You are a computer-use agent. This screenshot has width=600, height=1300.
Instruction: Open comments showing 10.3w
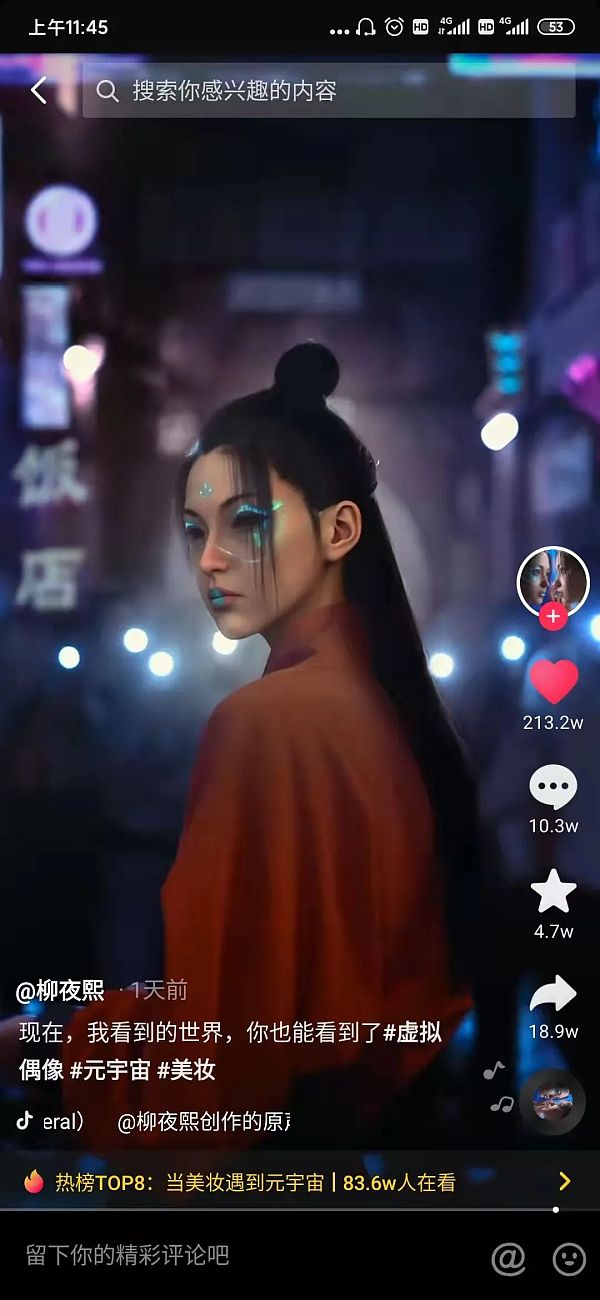[553, 788]
